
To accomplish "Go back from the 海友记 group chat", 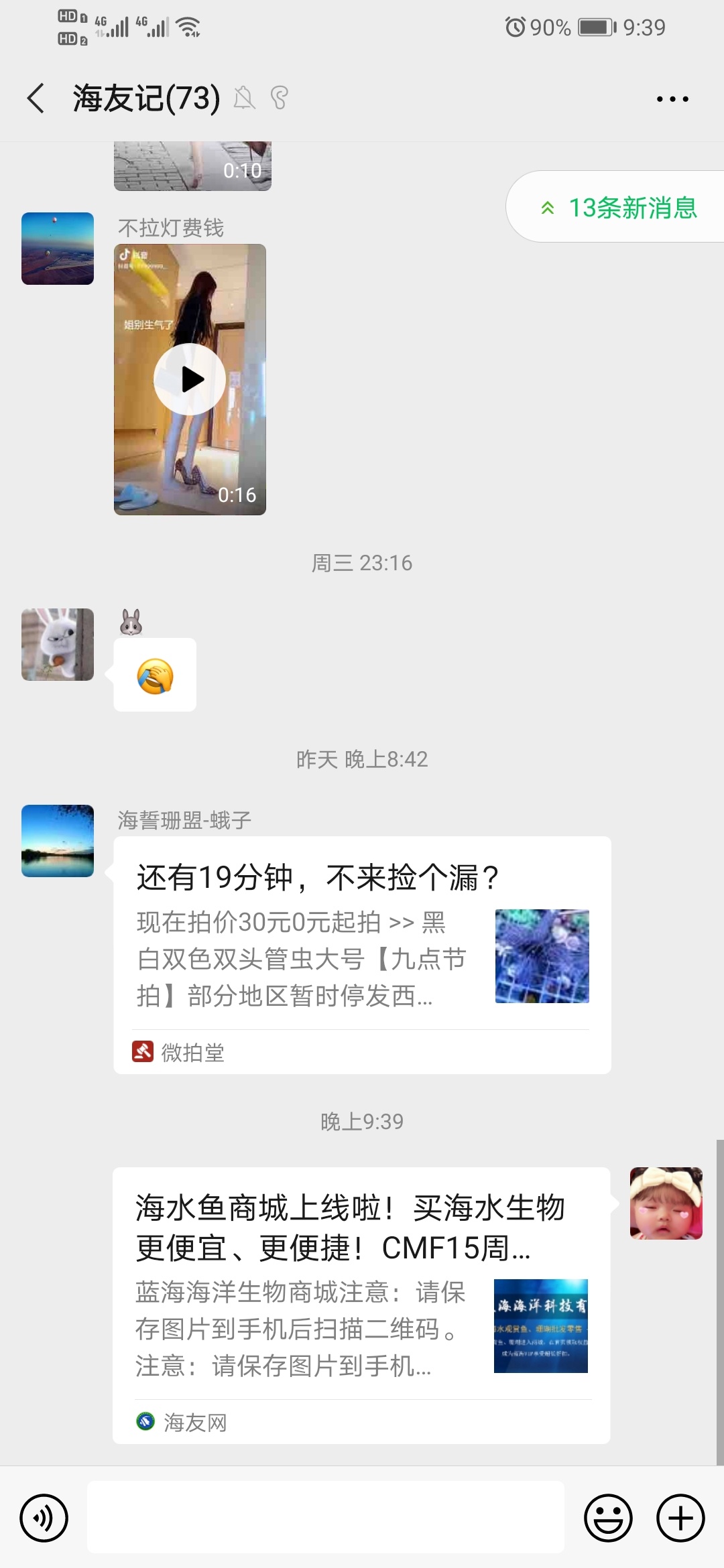I will 37,99.
